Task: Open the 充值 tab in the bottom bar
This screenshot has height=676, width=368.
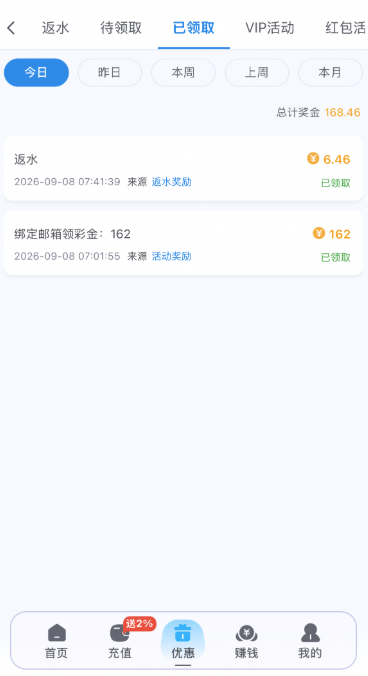Action: (x=120, y=641)
